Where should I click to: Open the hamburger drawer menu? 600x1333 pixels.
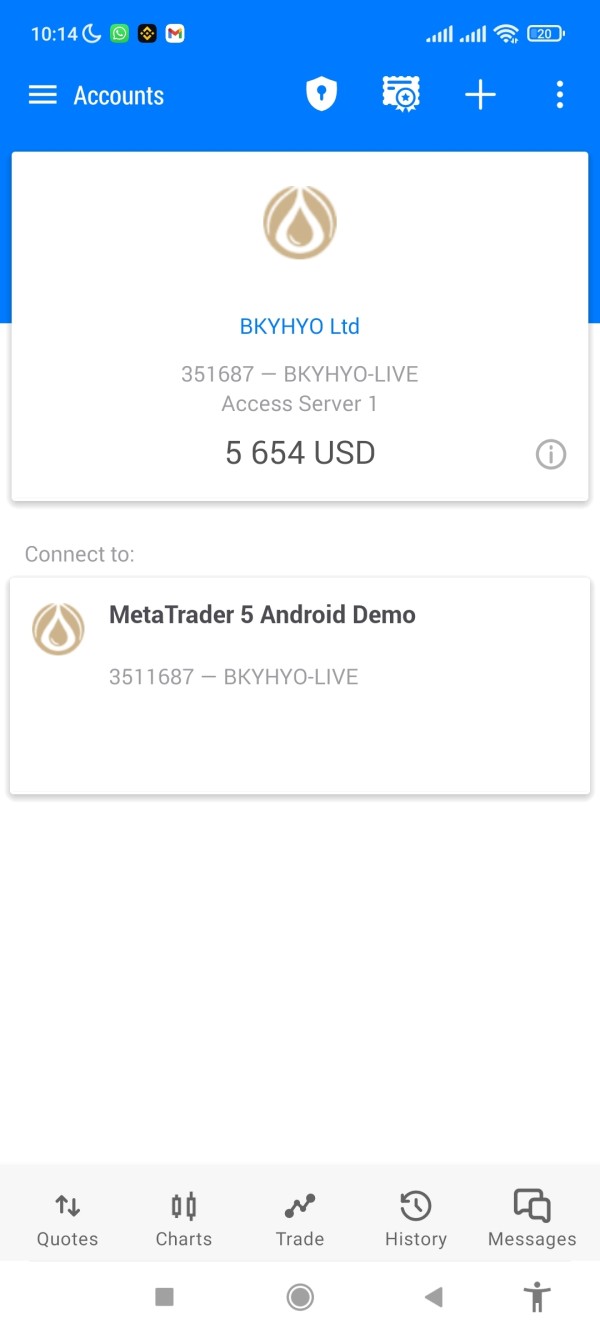(42, 96)
